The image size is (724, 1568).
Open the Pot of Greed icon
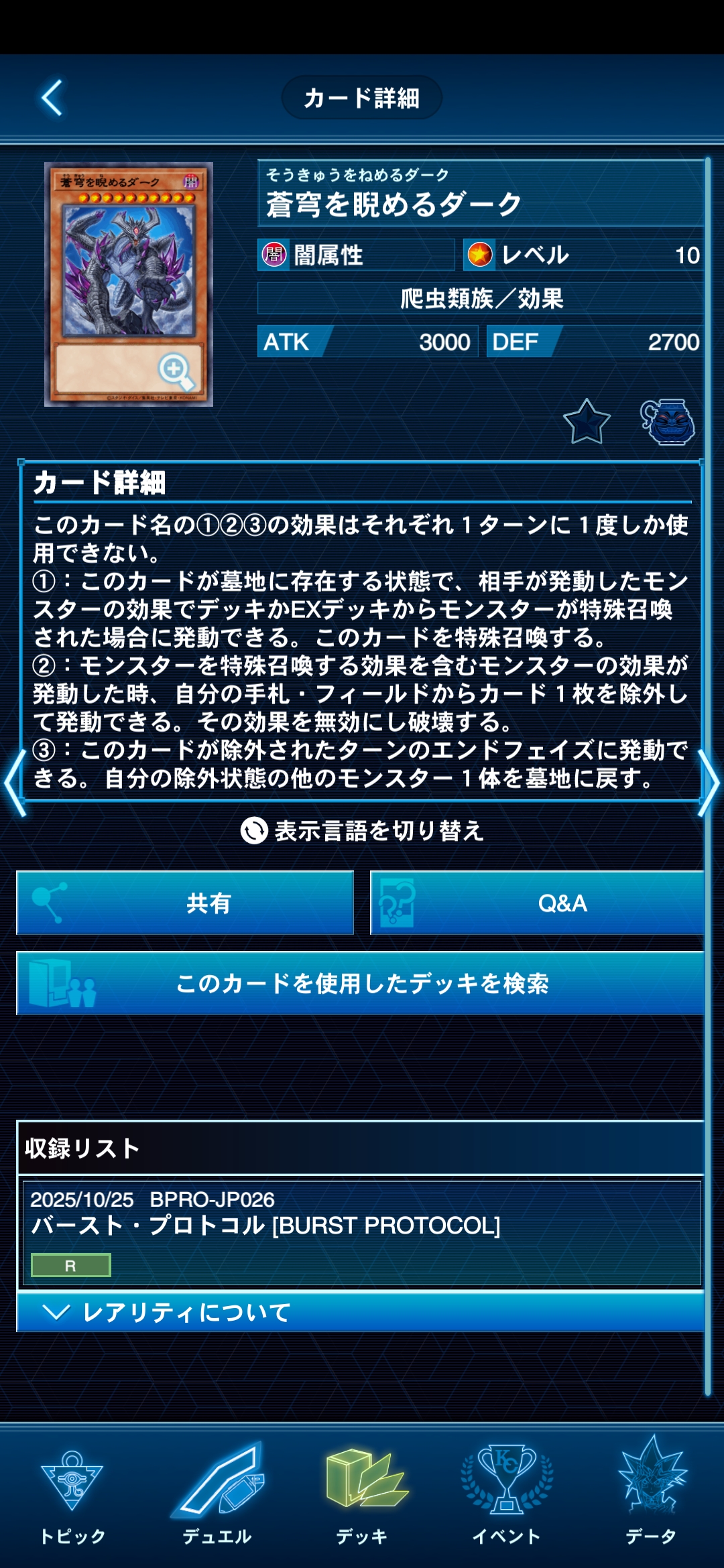(x=668, y=422)
